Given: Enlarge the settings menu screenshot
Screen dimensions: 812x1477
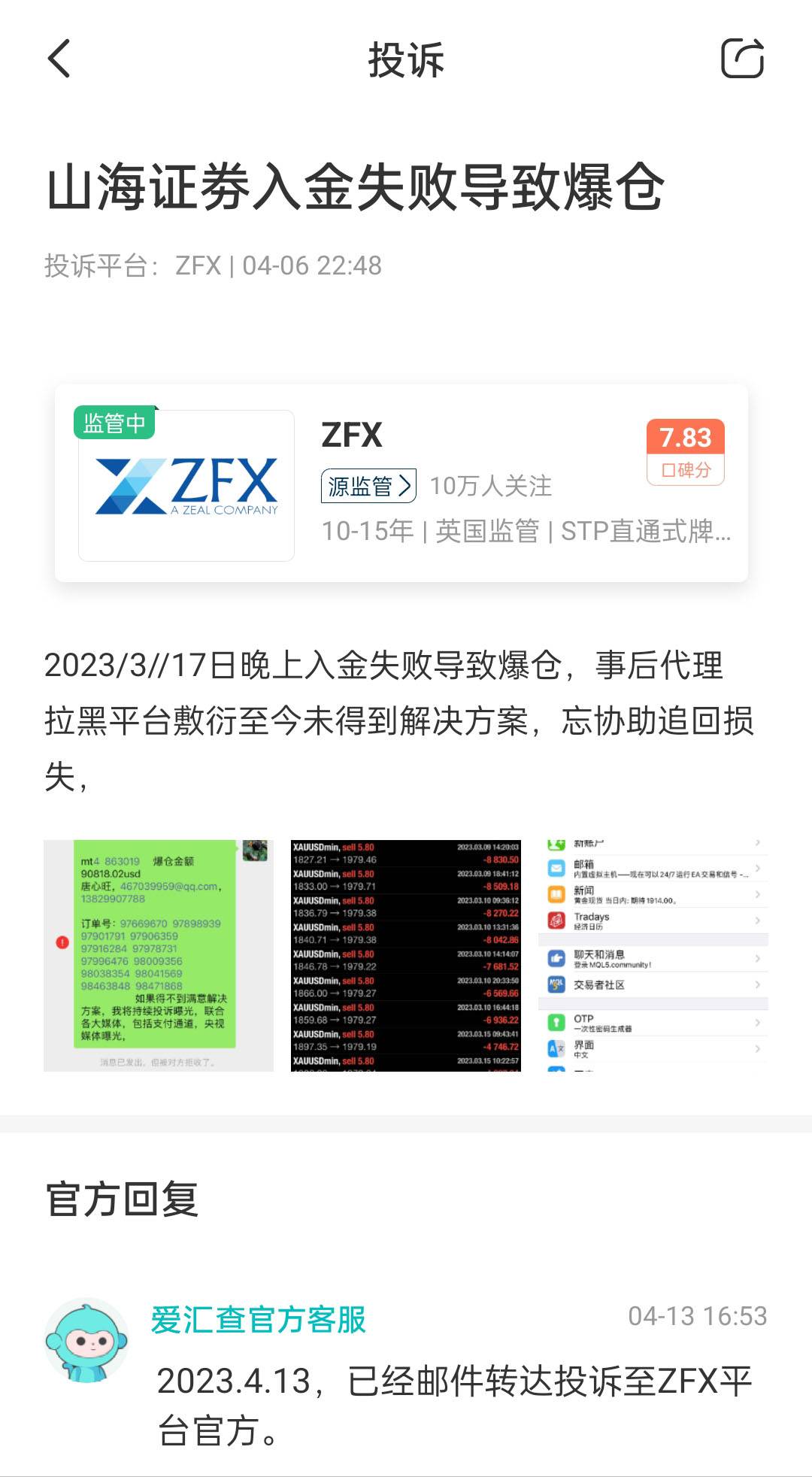Looking at the screenshot, I should [653, 955].
